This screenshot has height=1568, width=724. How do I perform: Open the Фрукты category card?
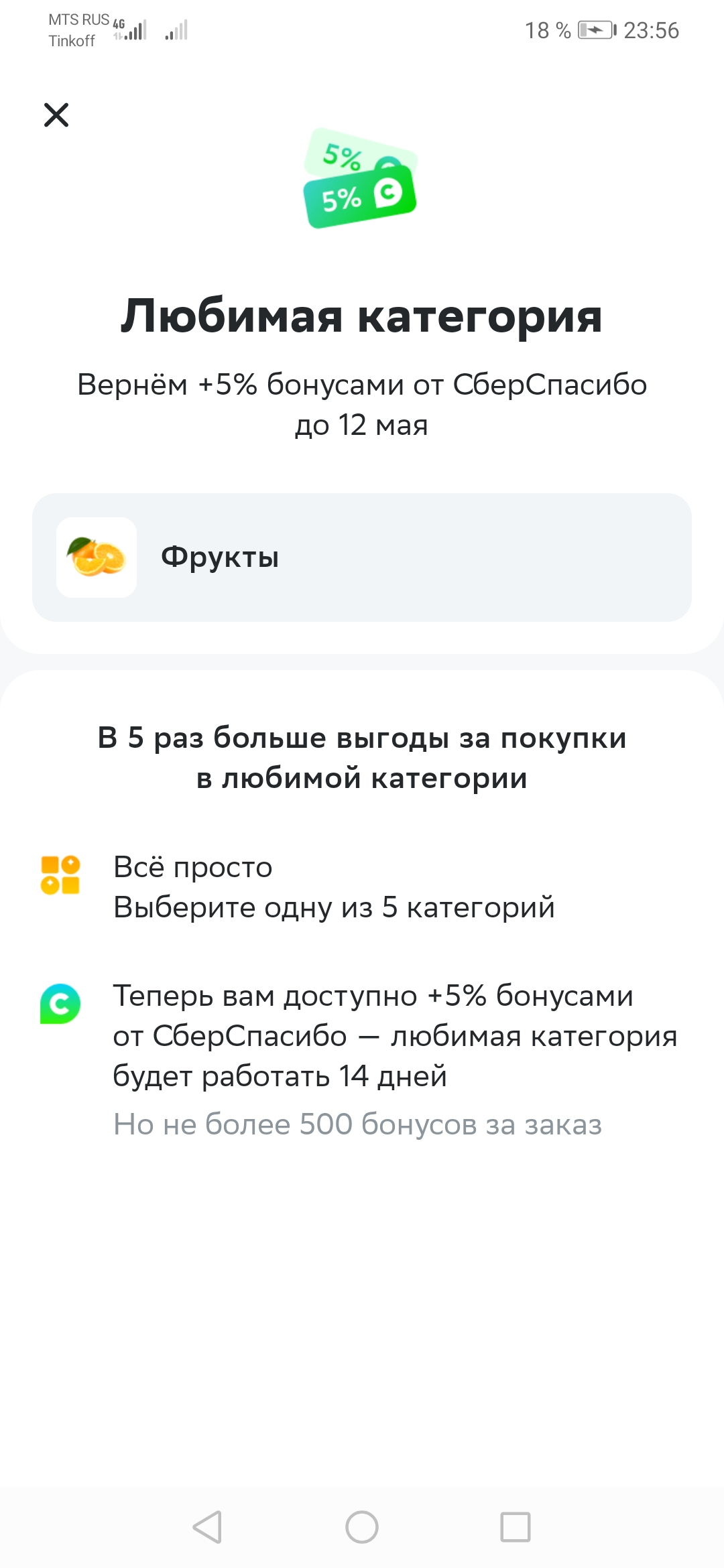coord(362,558)
